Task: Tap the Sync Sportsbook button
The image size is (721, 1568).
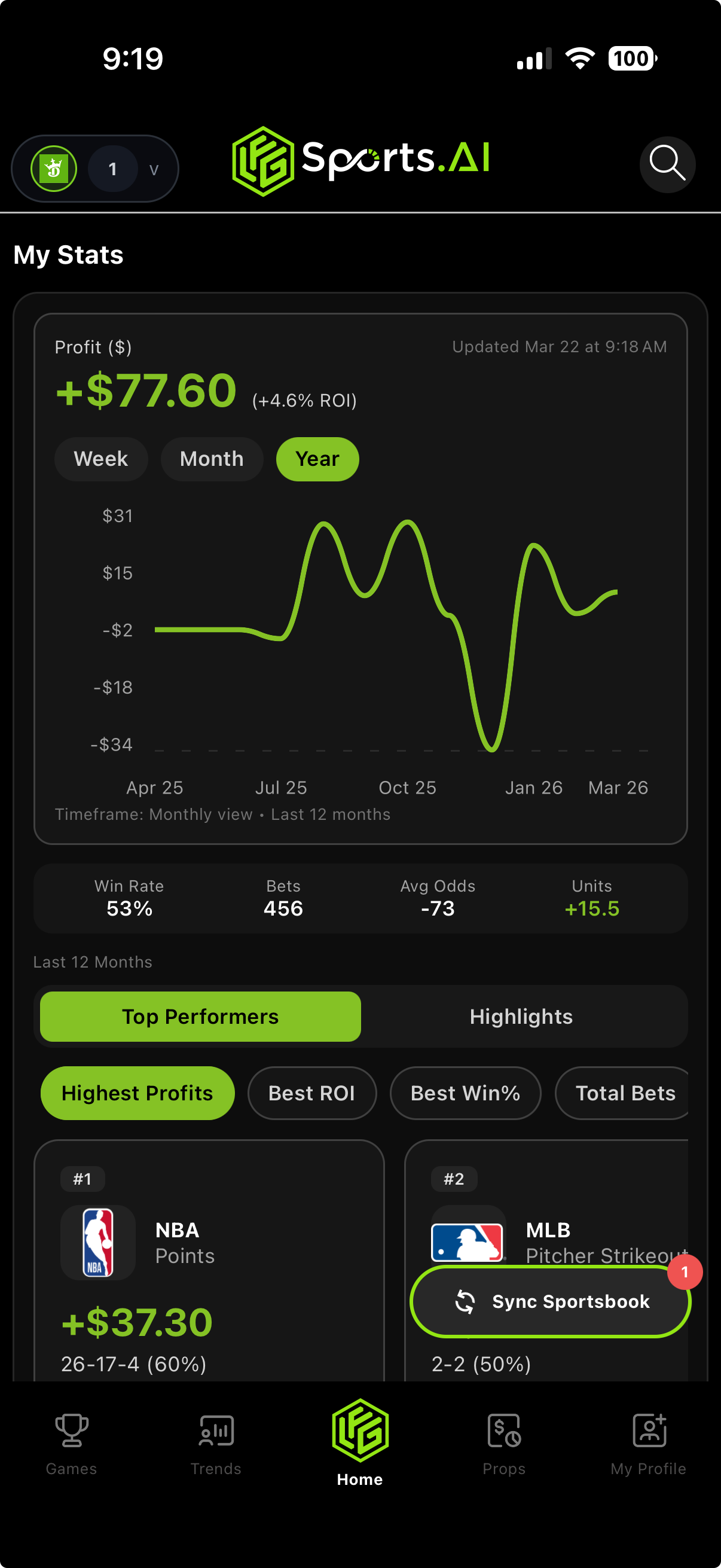Action: point(549,1301)
